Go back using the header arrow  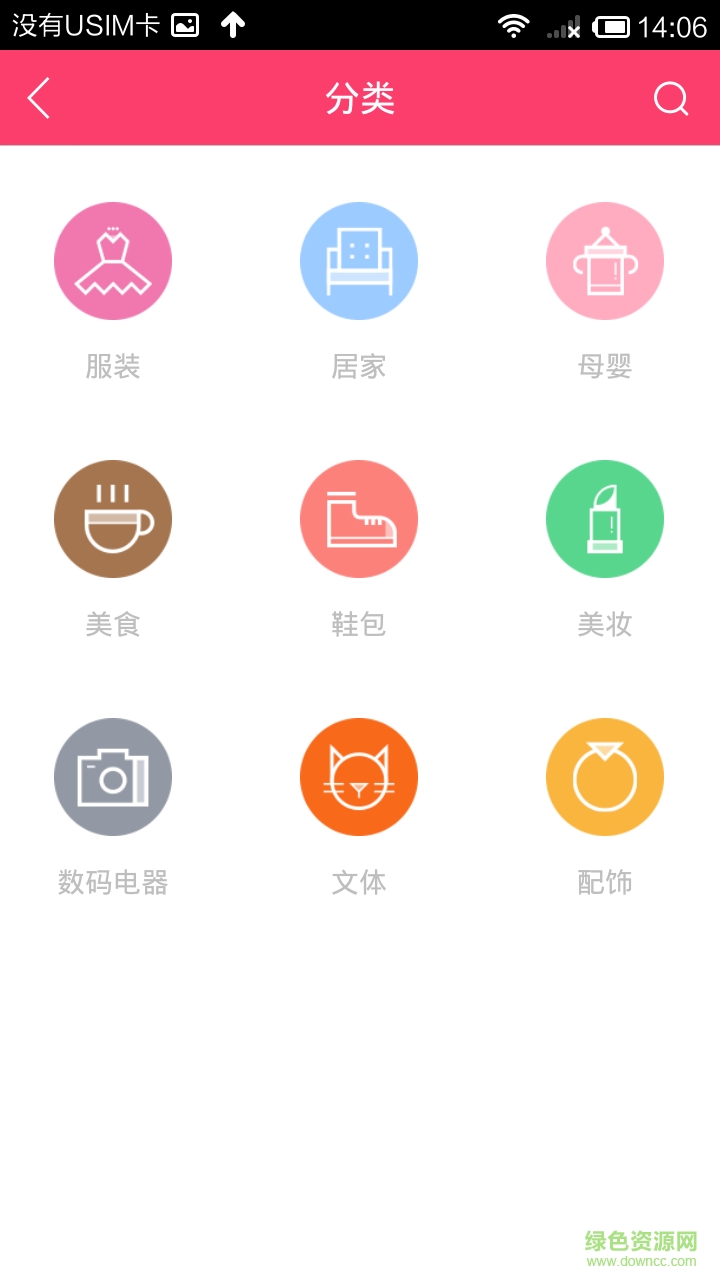tap(39, 98)
